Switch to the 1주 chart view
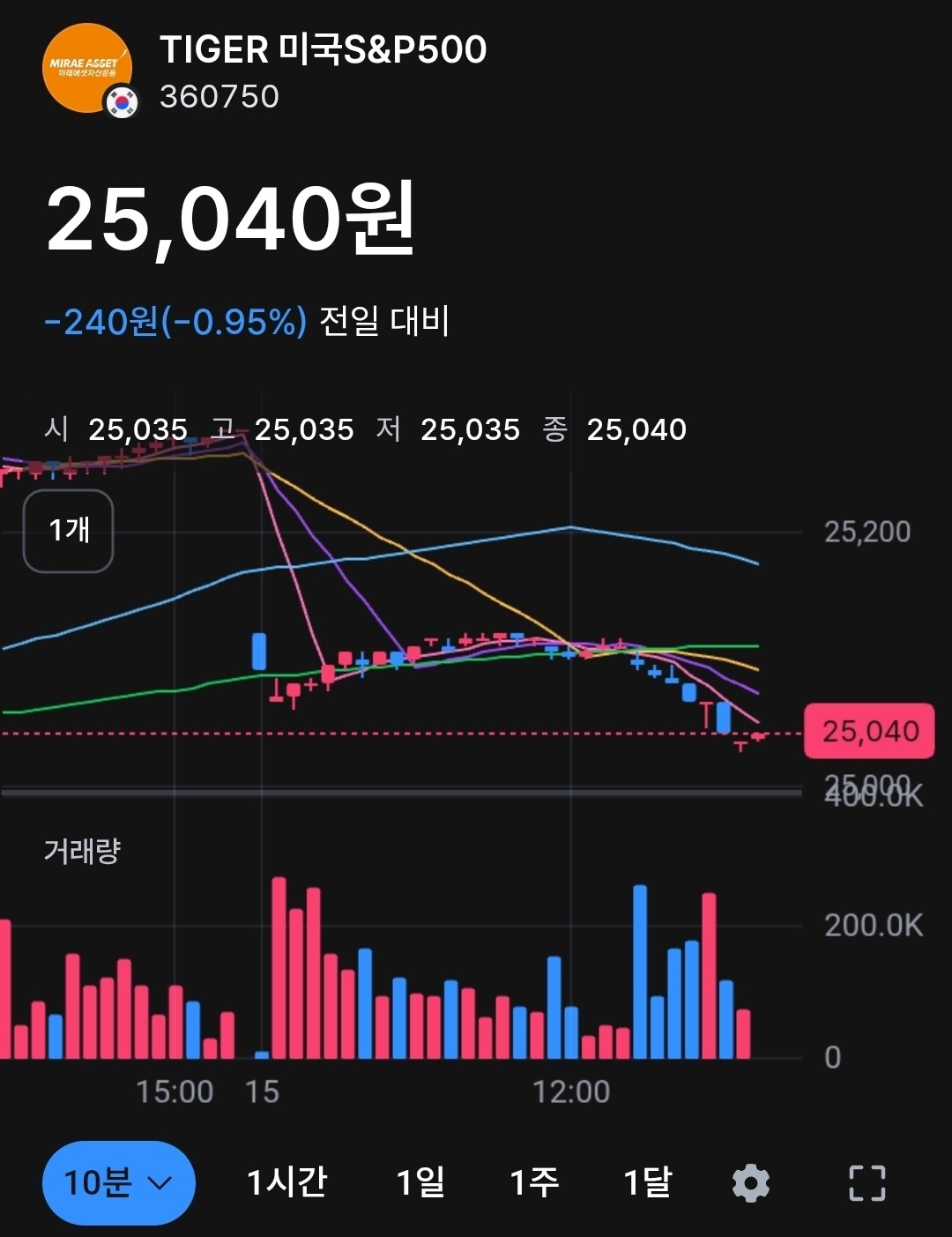Screen dimensions: 952x1237 pos(534,1182)
